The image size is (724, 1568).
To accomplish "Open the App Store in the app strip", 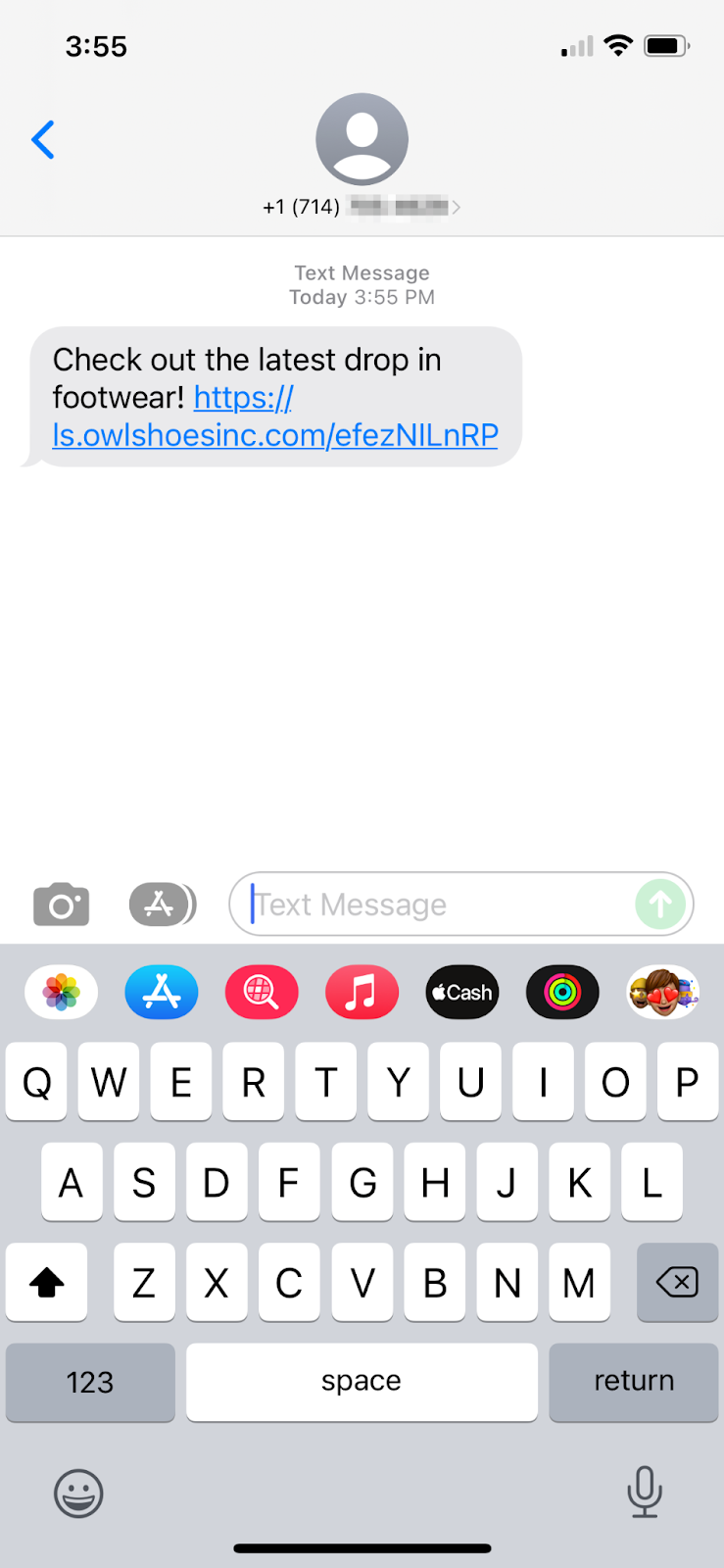I will pos(162,993).
